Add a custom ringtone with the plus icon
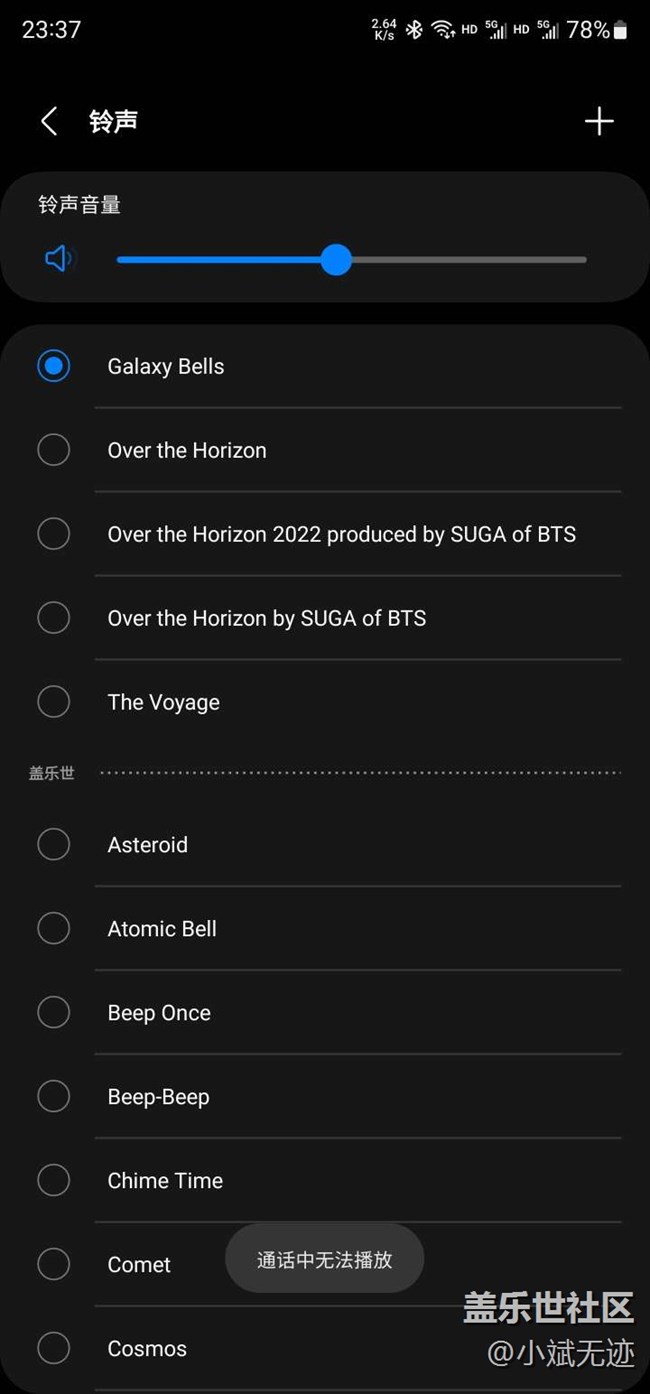 [x=599, y=121]
